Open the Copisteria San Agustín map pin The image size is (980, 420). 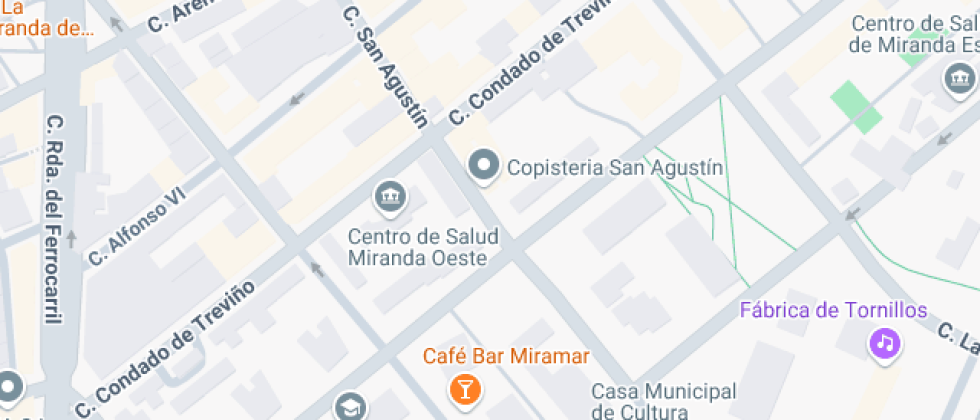point(484,166)
